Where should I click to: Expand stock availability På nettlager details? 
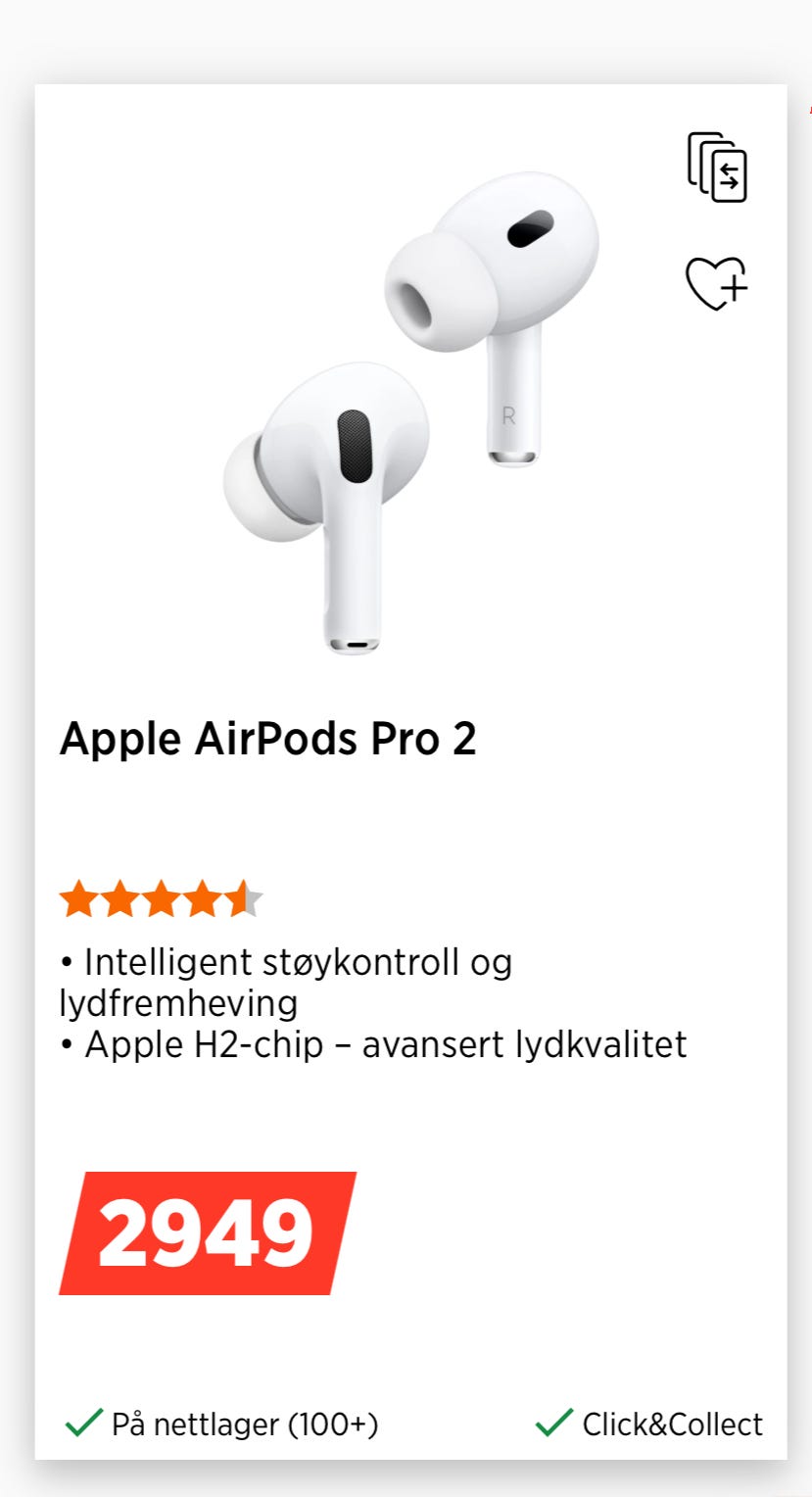click(247, 1425)
